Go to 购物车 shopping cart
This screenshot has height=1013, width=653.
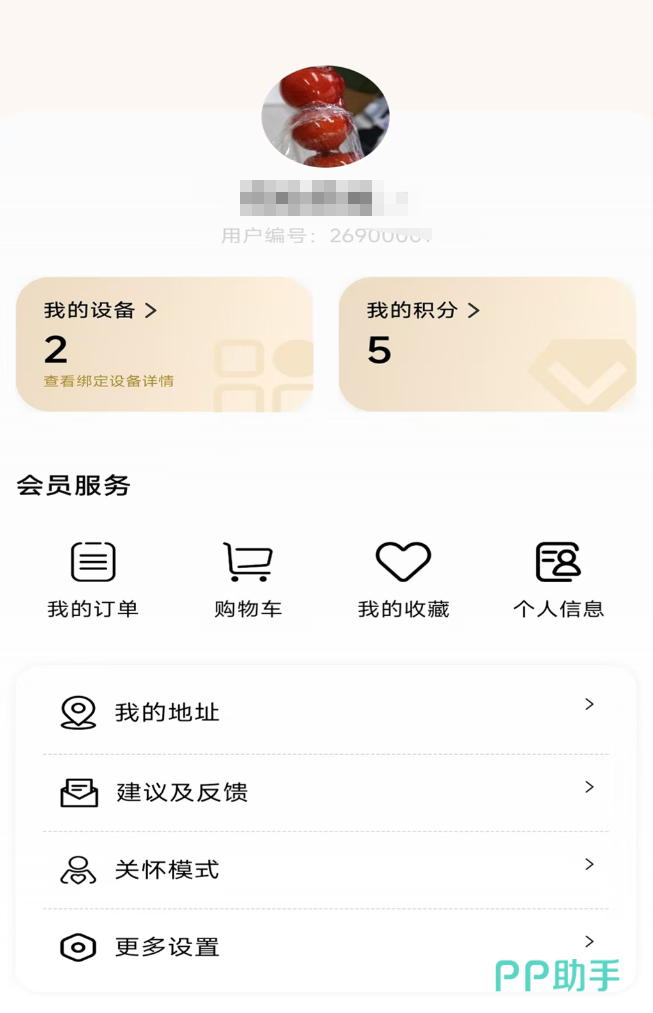click(248, 580)
